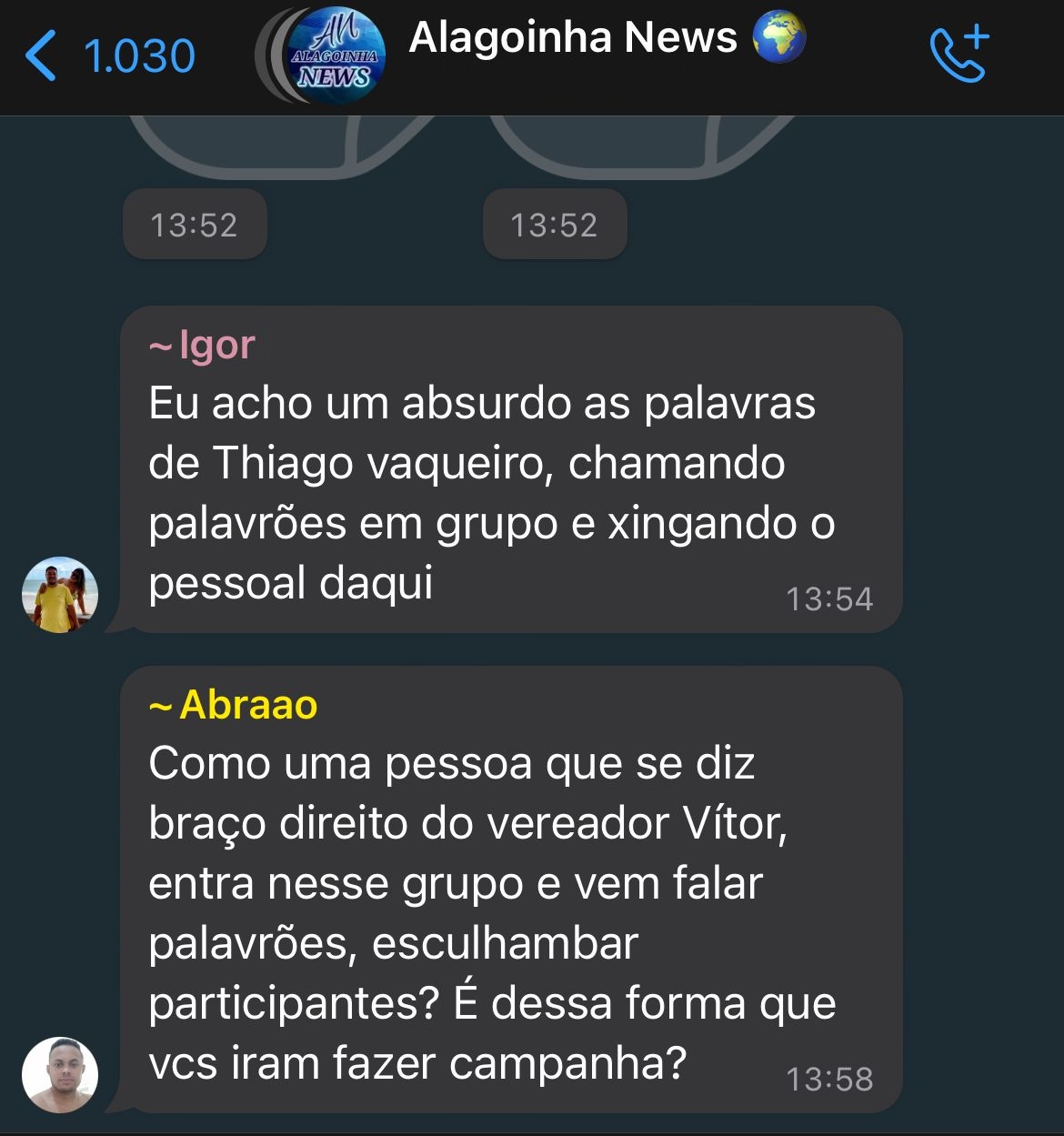
Task: Open Alagoinha News group info
Action: click(x=573, y=38)
